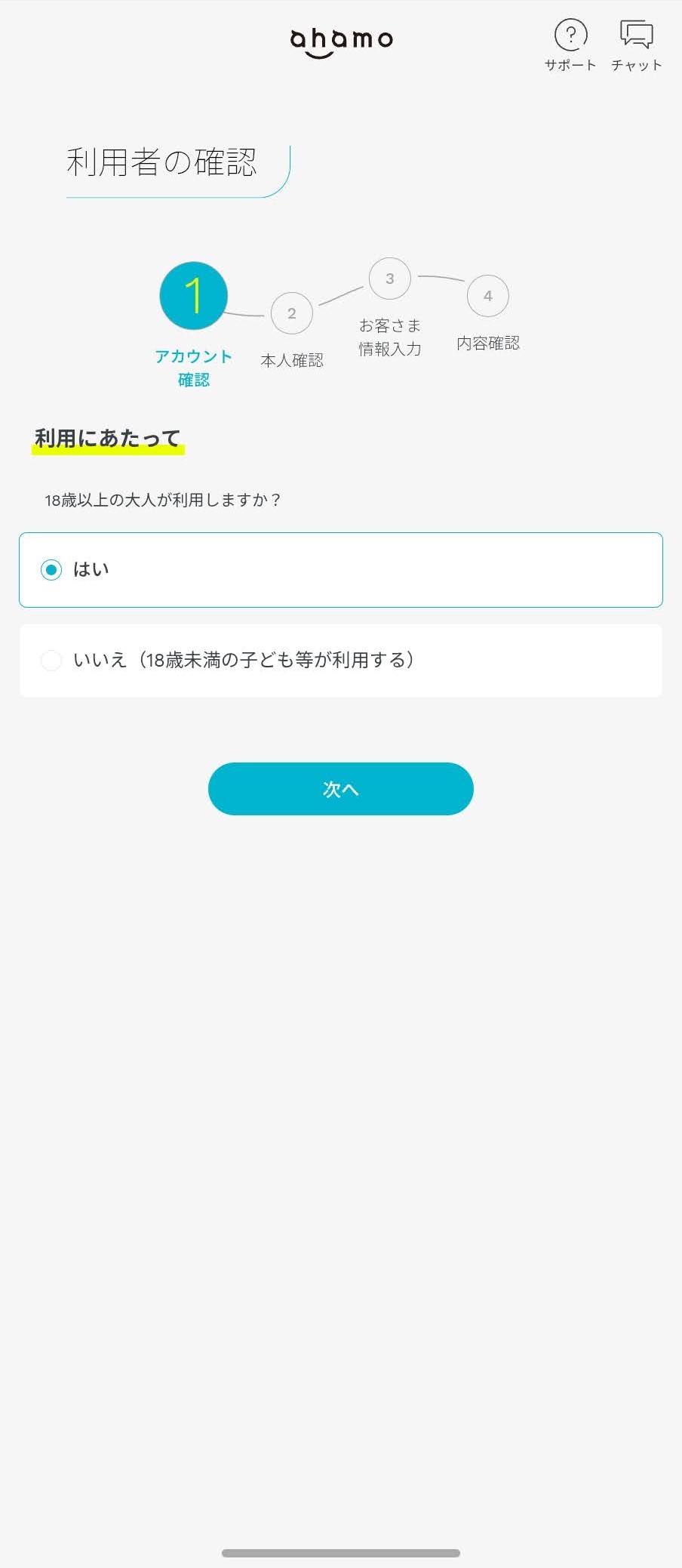This screenshot has width=682, height=1568.
Task: Tap the 次へ button to continue
Action: (340, 788)
